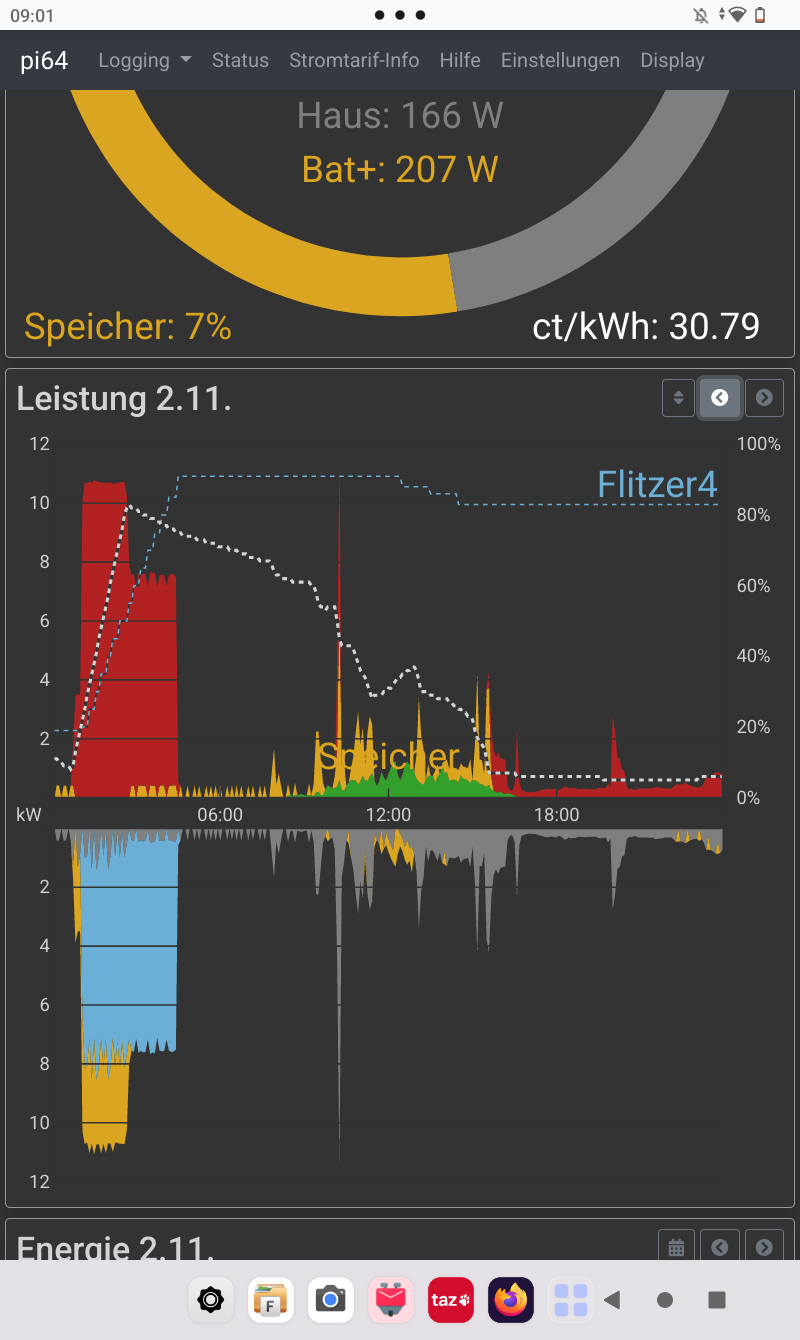800x1340 pixels.
Task: Toggle Leistung chart expand/collapse arrows
Action: [678, 398]
